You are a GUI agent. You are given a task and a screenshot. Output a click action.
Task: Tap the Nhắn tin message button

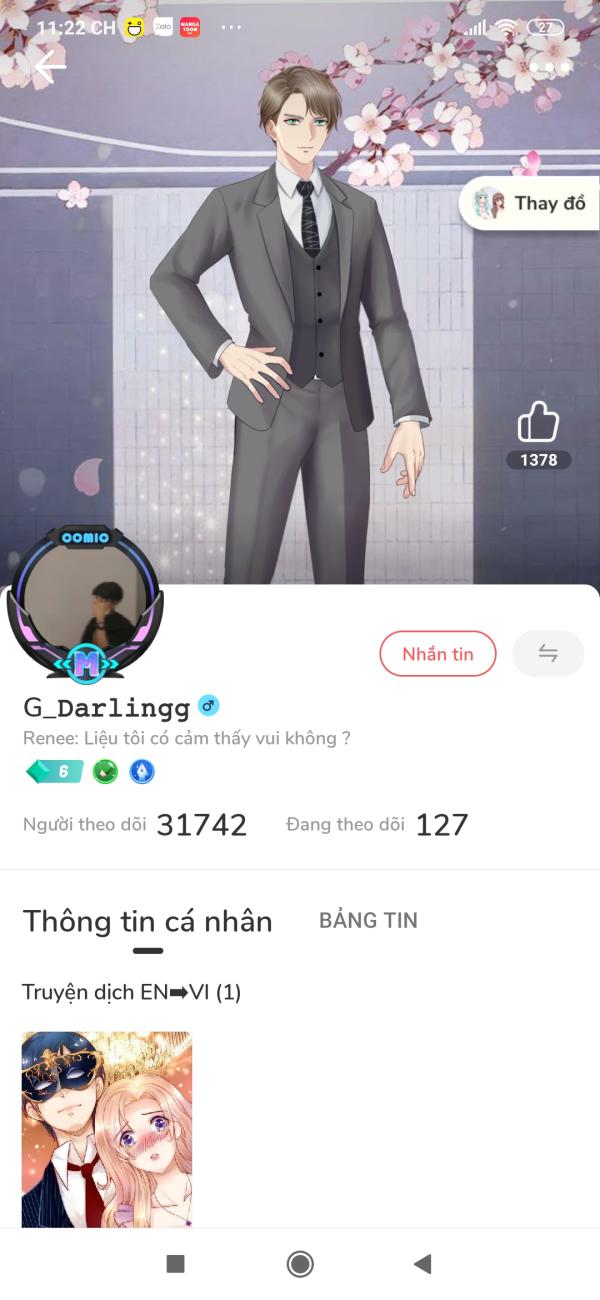coord(438,654)
